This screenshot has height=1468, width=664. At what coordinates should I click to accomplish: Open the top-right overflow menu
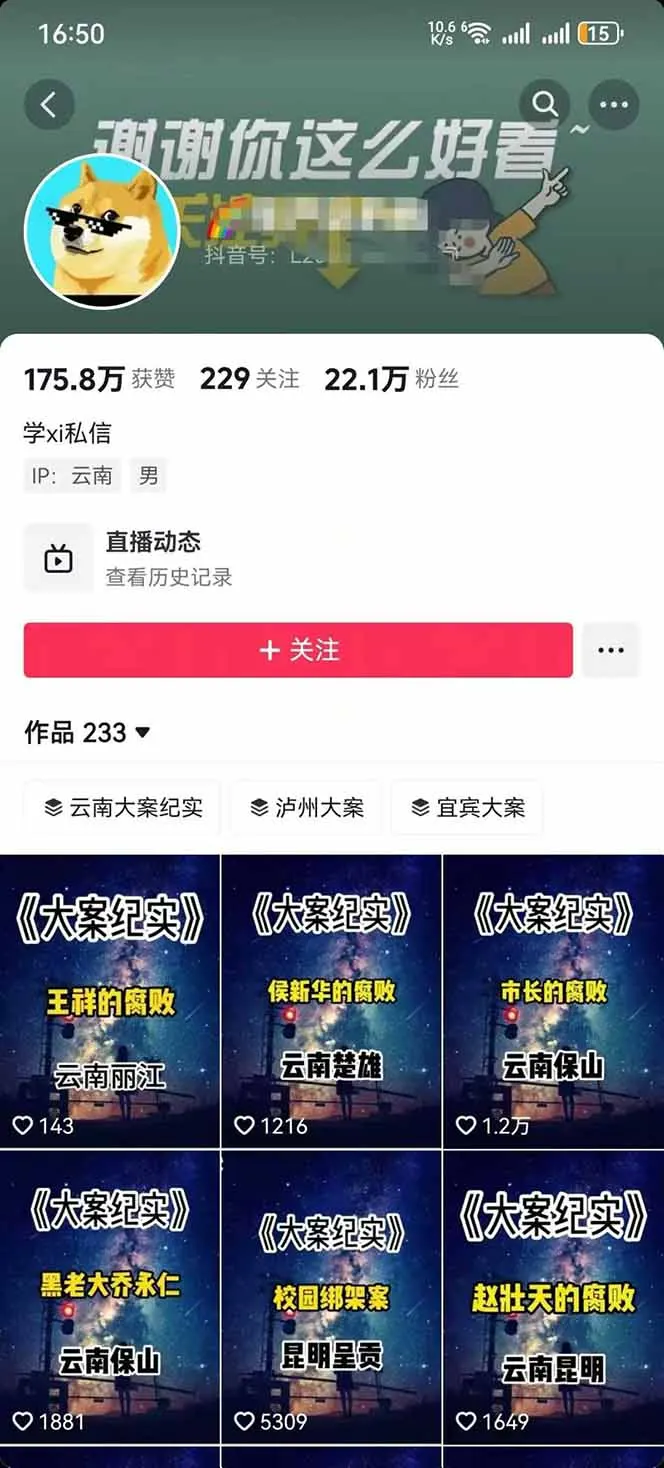click(x=613, y=104)
